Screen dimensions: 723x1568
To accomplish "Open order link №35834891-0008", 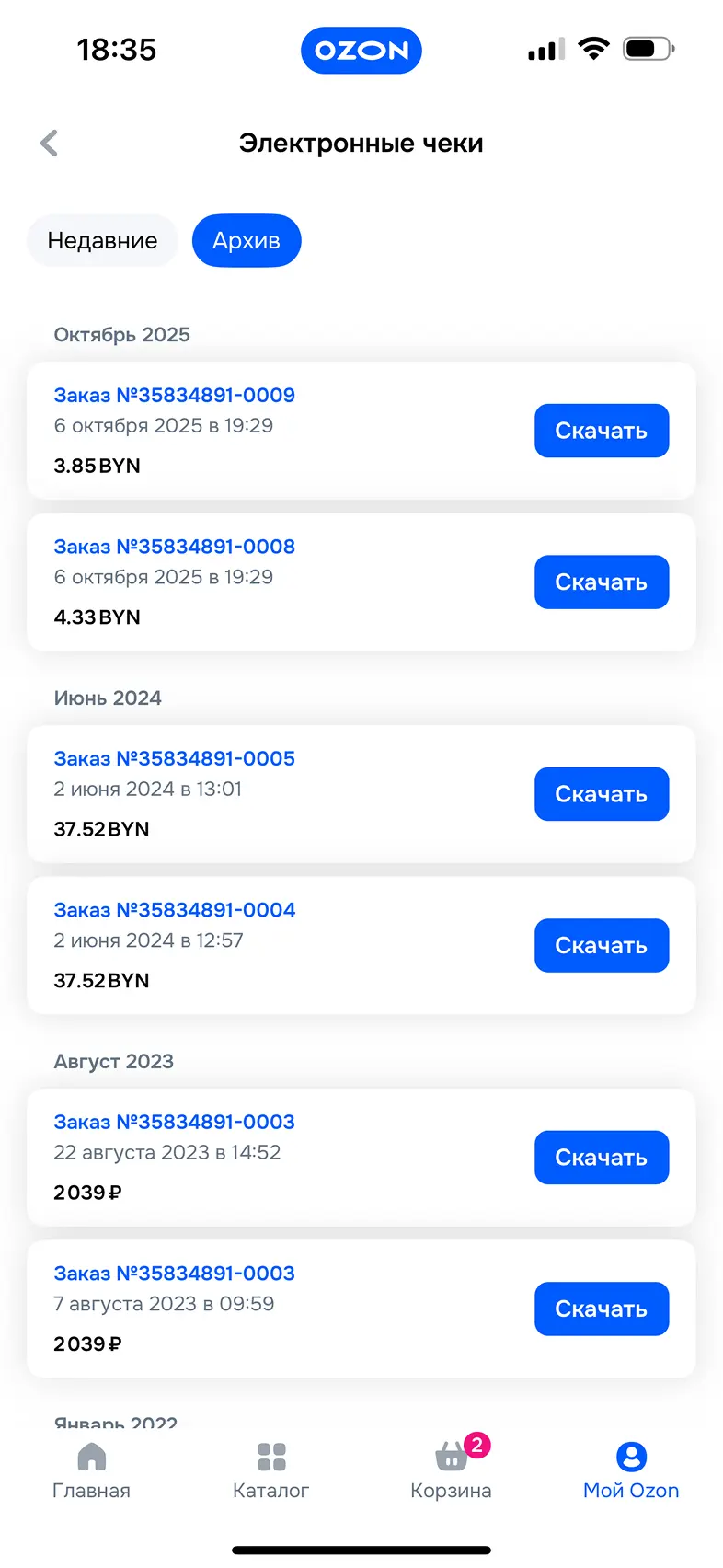I will coord(174,547).
